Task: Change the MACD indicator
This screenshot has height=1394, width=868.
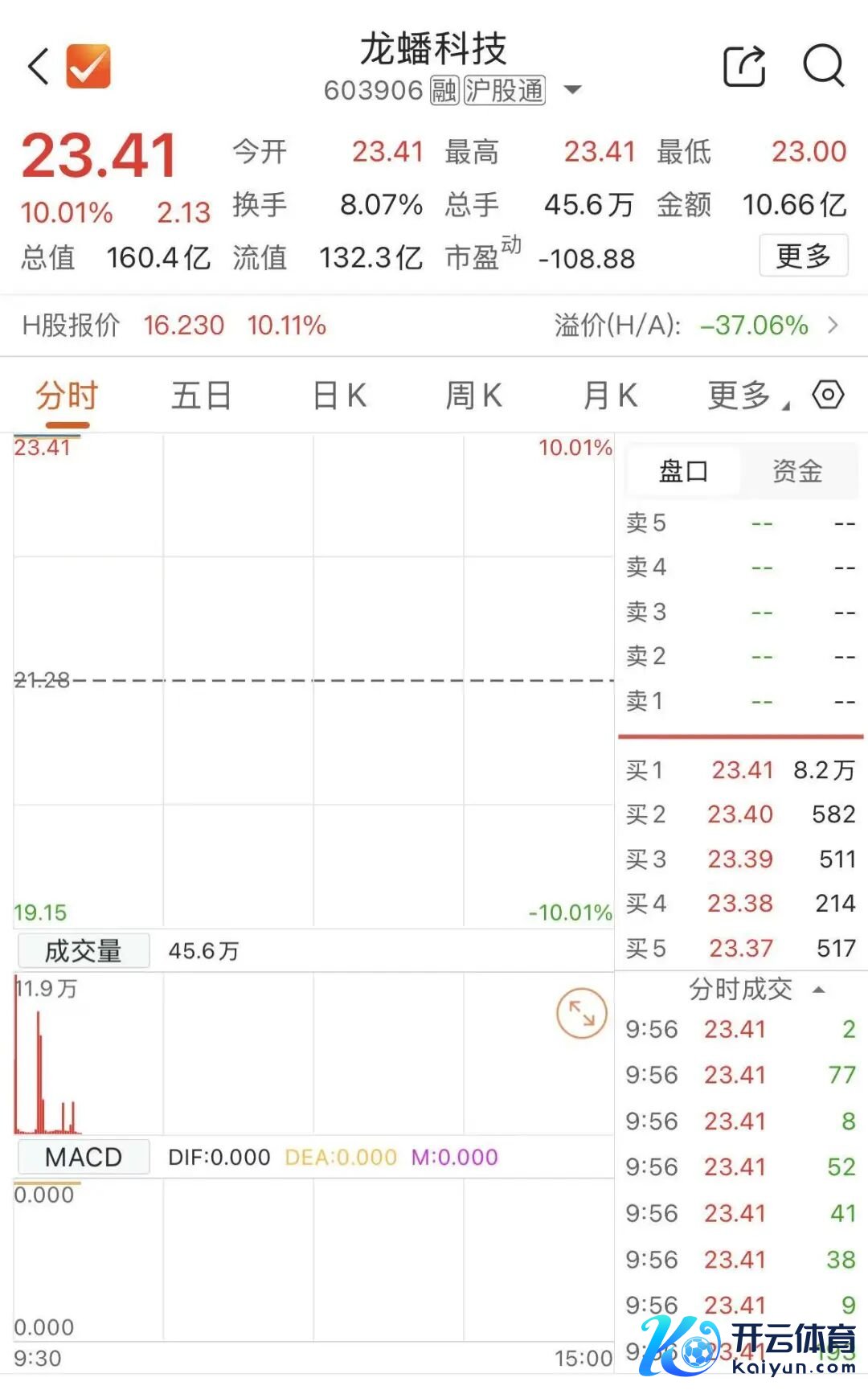Action: (84, 1158)
